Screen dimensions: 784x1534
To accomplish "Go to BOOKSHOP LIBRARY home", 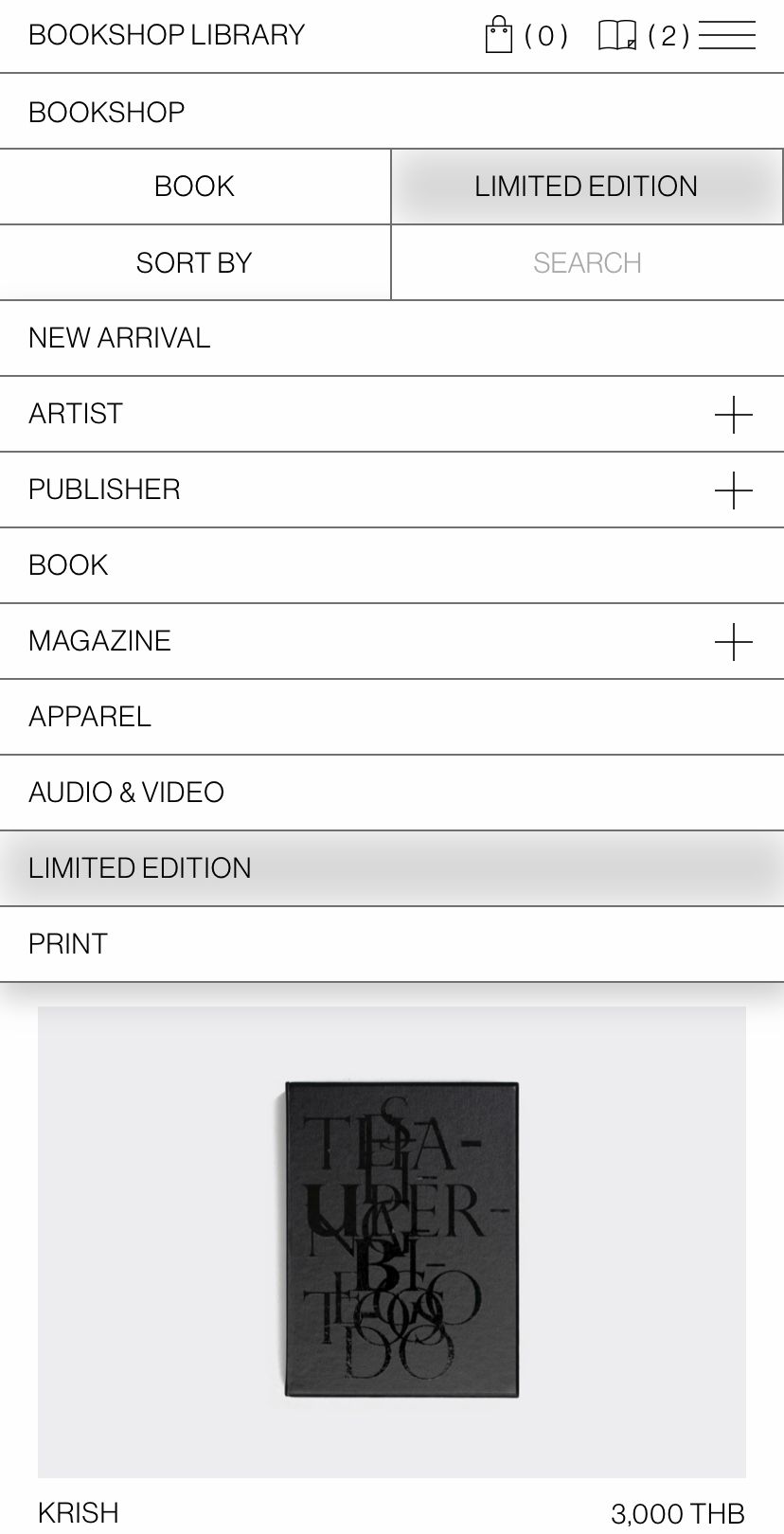I will pos(167,35).
